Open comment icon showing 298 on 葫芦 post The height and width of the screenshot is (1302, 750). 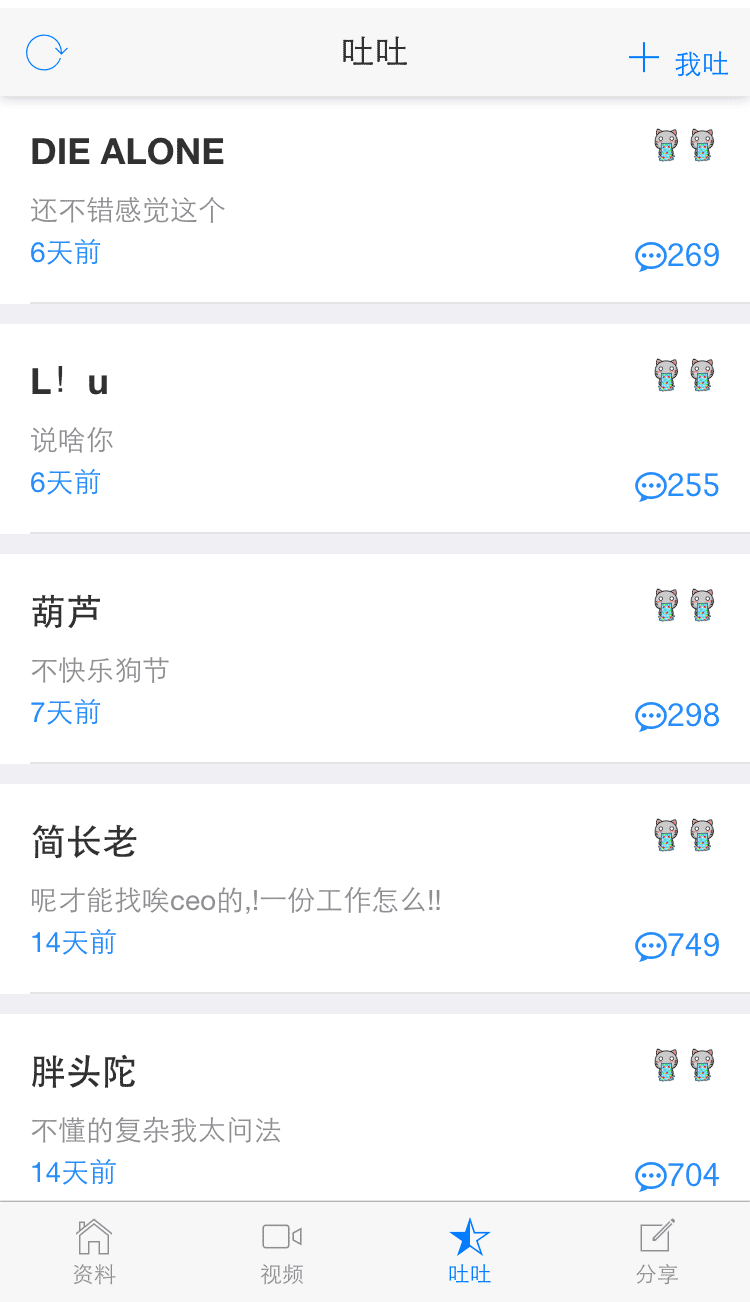point(677,715)
